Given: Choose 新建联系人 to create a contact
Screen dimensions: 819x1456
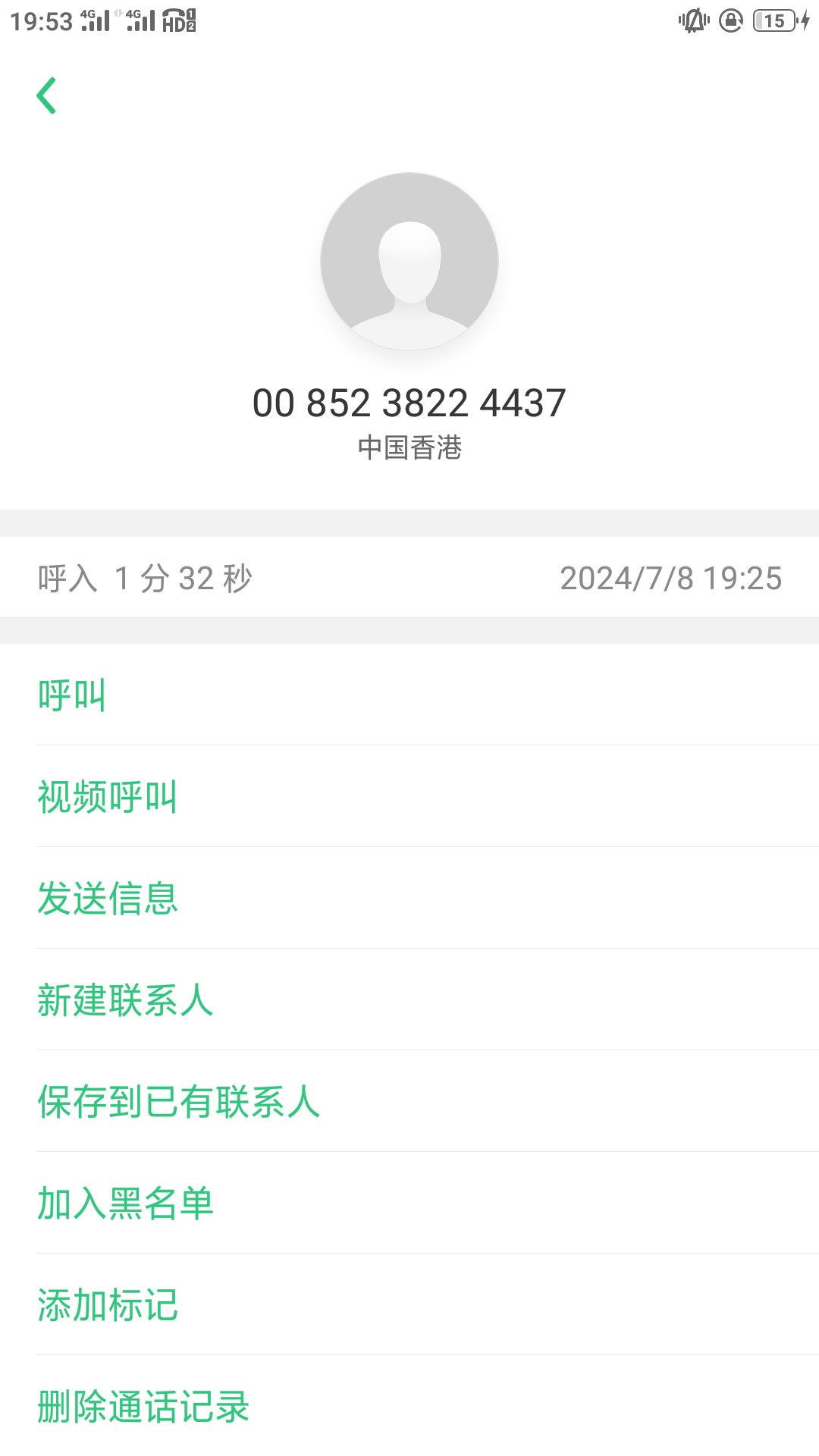Looking at the screenshot, I should click(x=409, y=999).
